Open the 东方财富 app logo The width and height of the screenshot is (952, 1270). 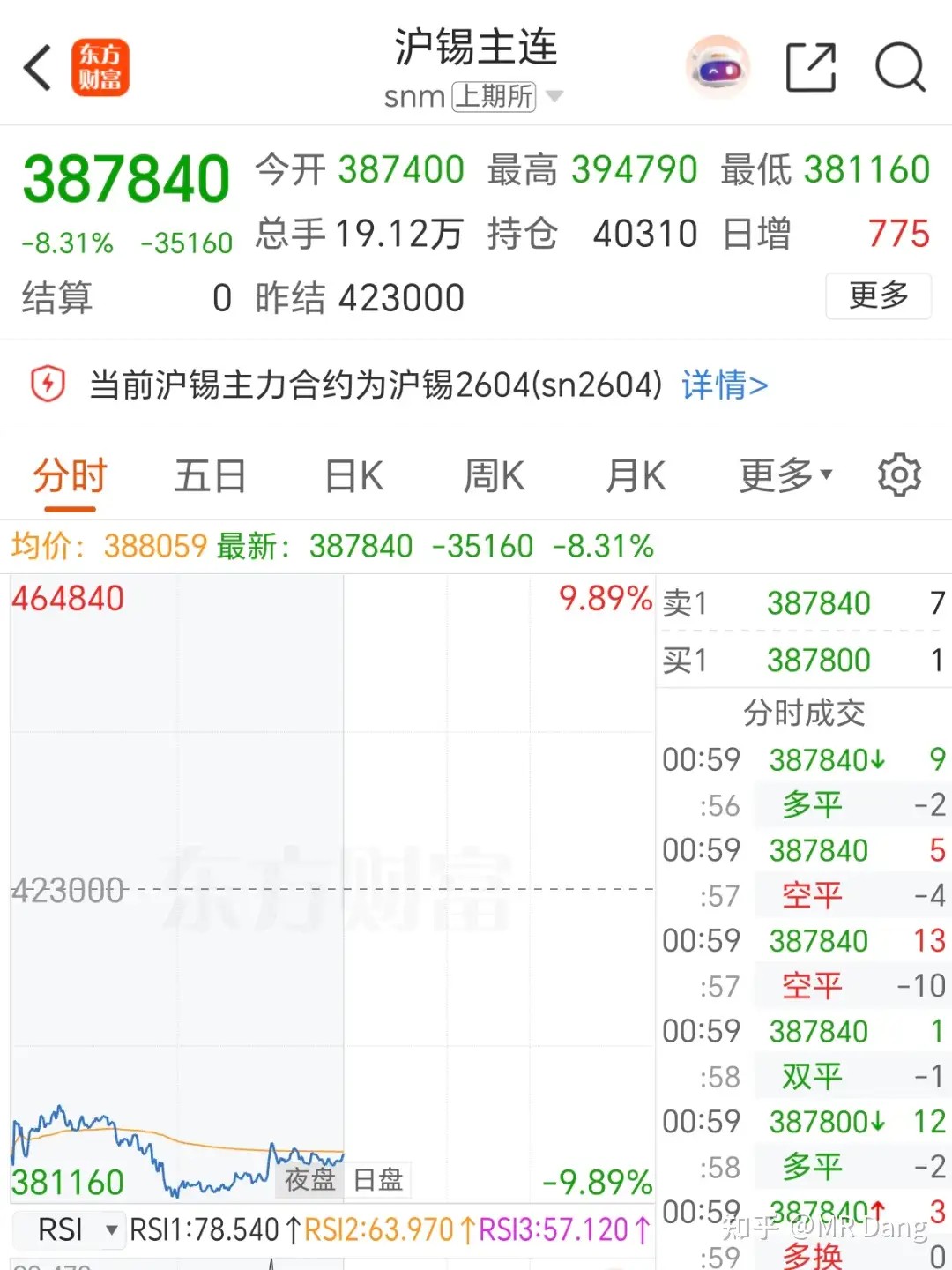[x=100, y=67]
